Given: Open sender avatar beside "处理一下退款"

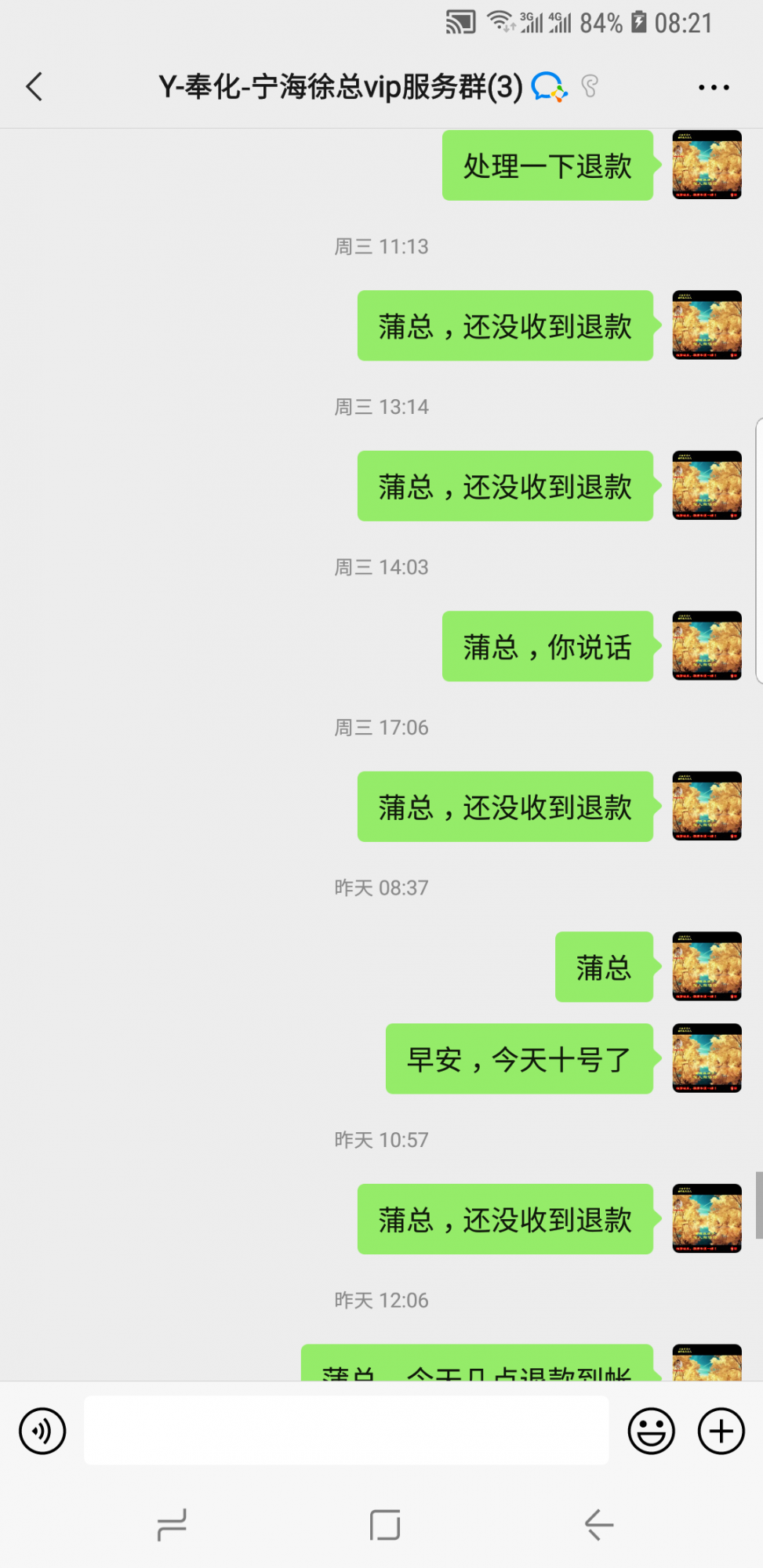Looking at the screenshot, I should [x=707, y=165].
